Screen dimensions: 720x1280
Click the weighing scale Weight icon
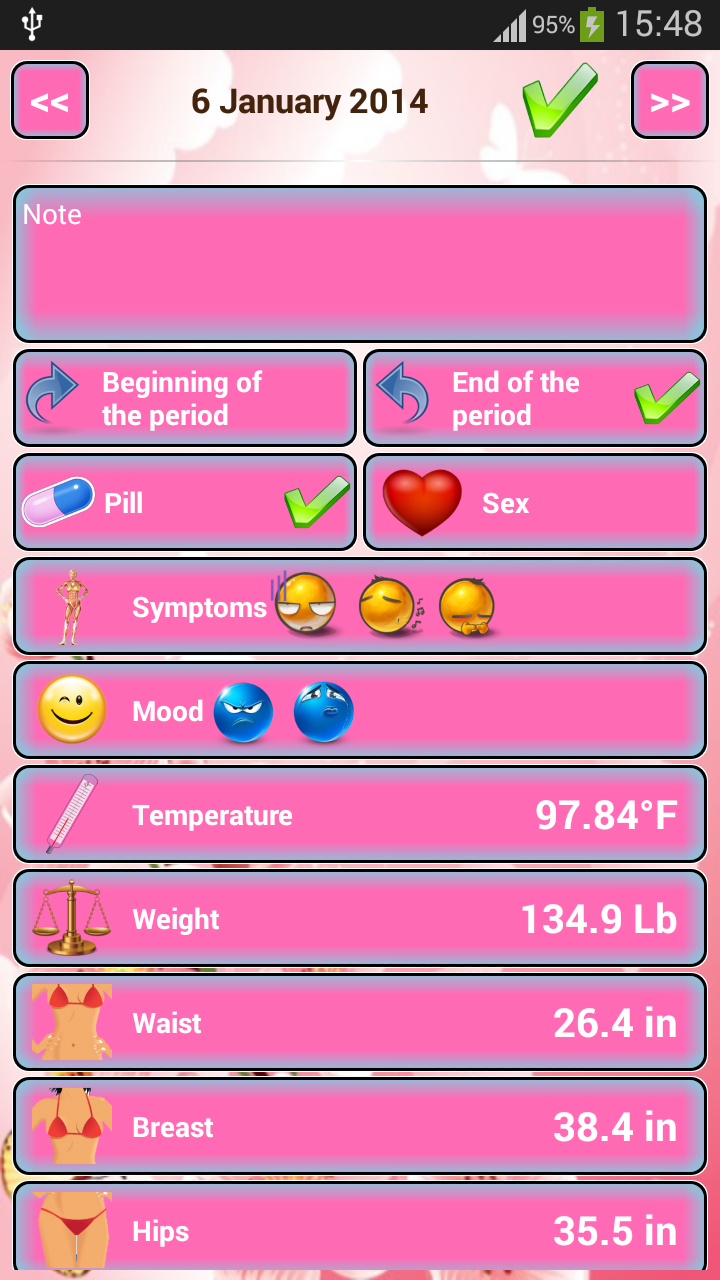tap(67, 917)
